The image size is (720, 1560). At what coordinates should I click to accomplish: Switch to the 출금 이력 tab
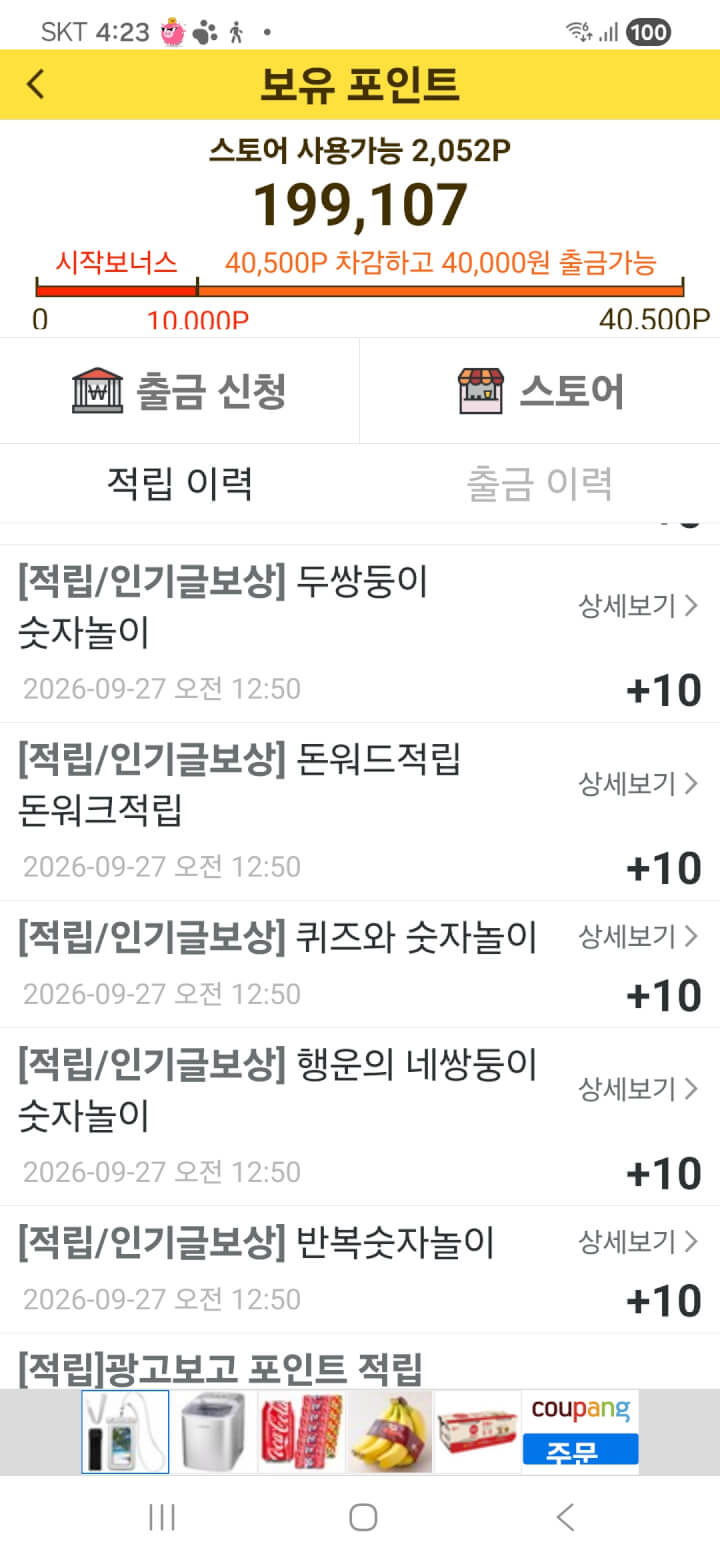coord(540,484)
